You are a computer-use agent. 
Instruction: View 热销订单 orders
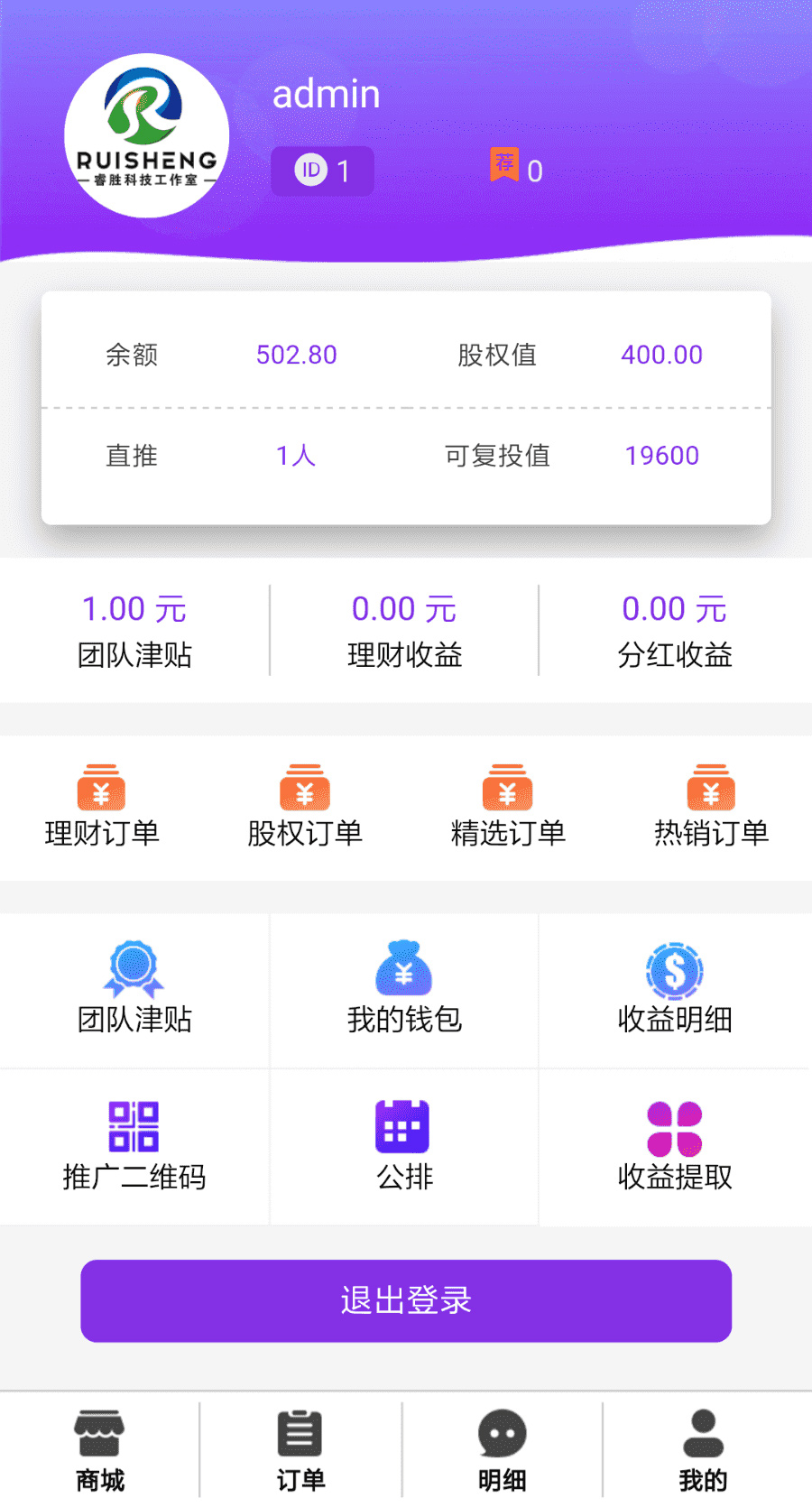click(711, 806)
